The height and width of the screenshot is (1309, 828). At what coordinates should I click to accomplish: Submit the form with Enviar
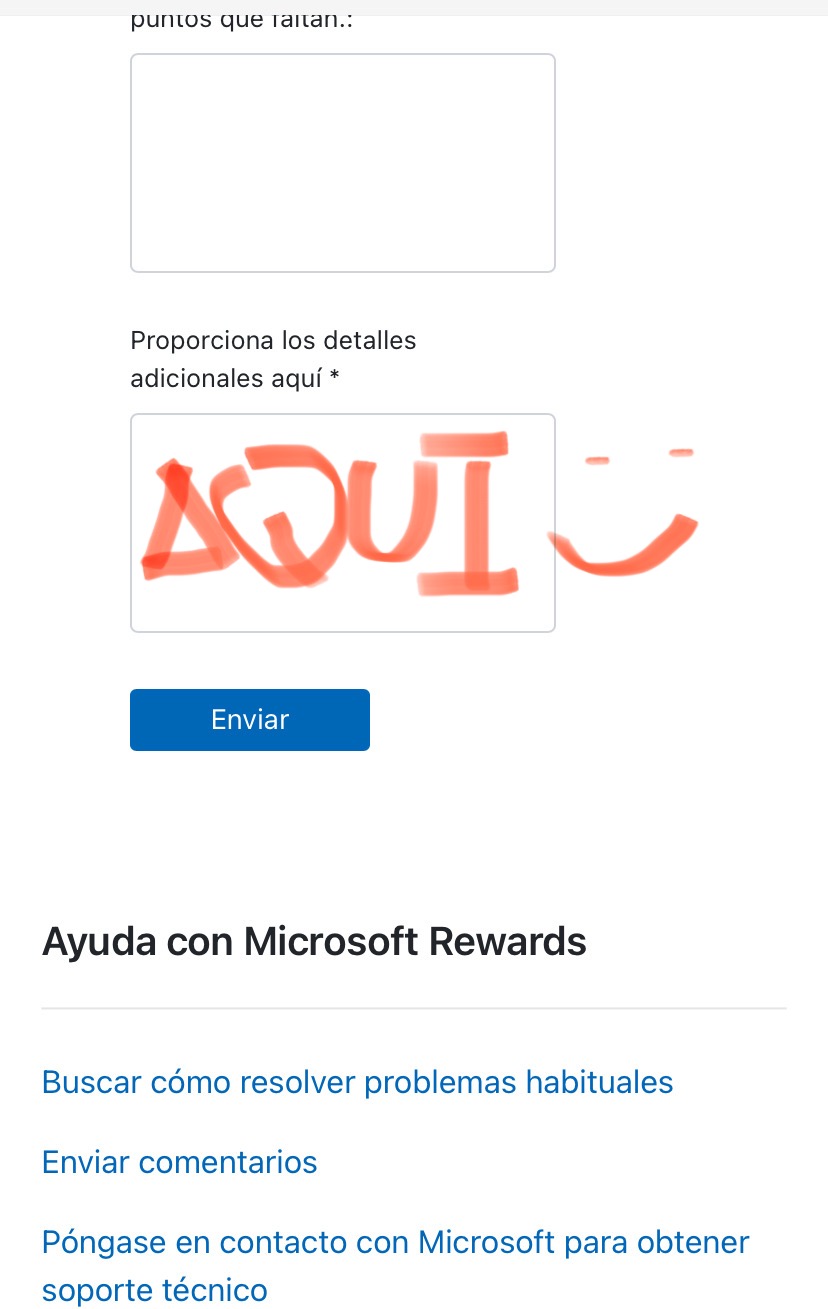[x=250, y=719]
